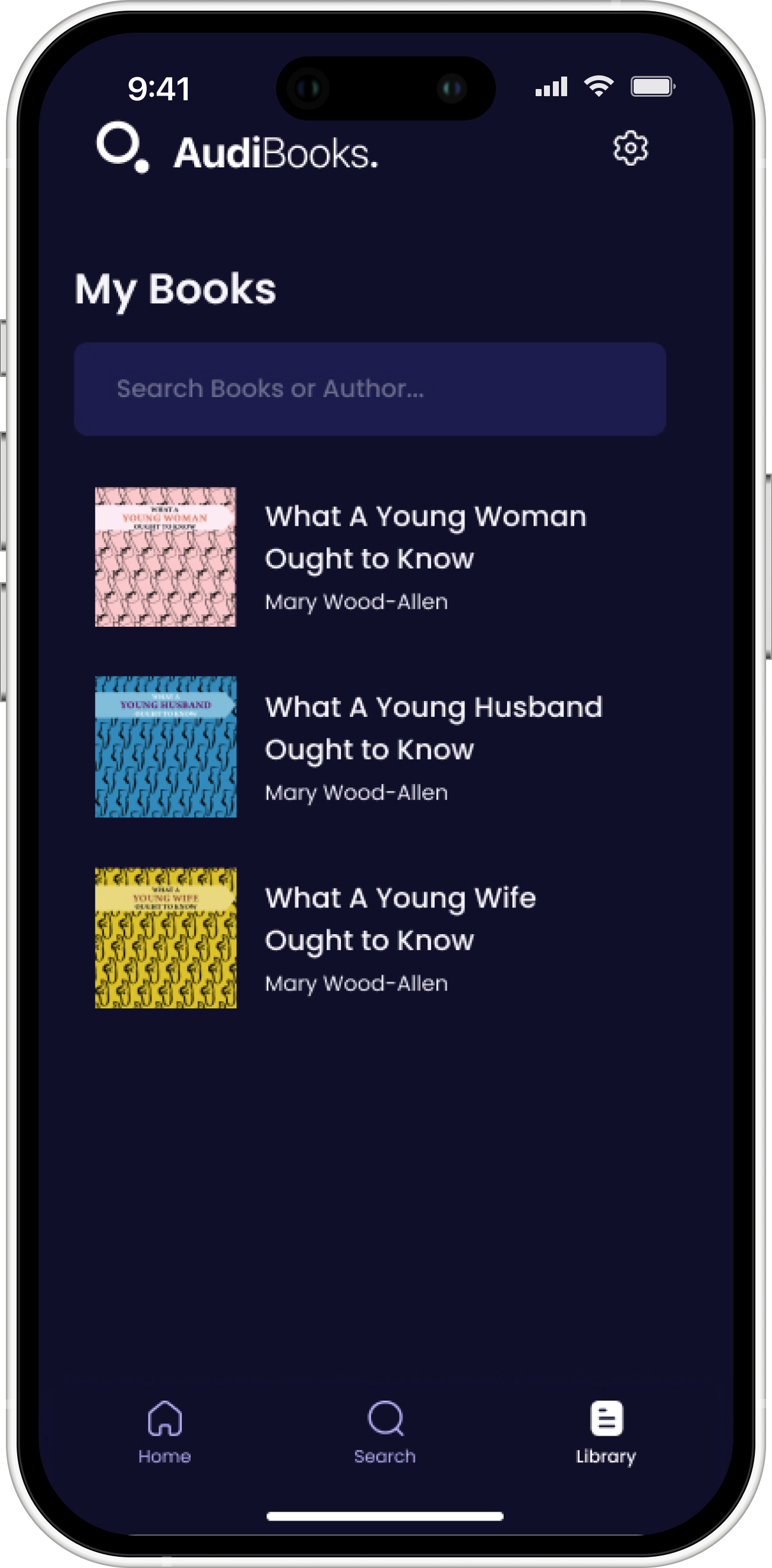Open What A Young Wife Ought to Know

click(400, 919)
